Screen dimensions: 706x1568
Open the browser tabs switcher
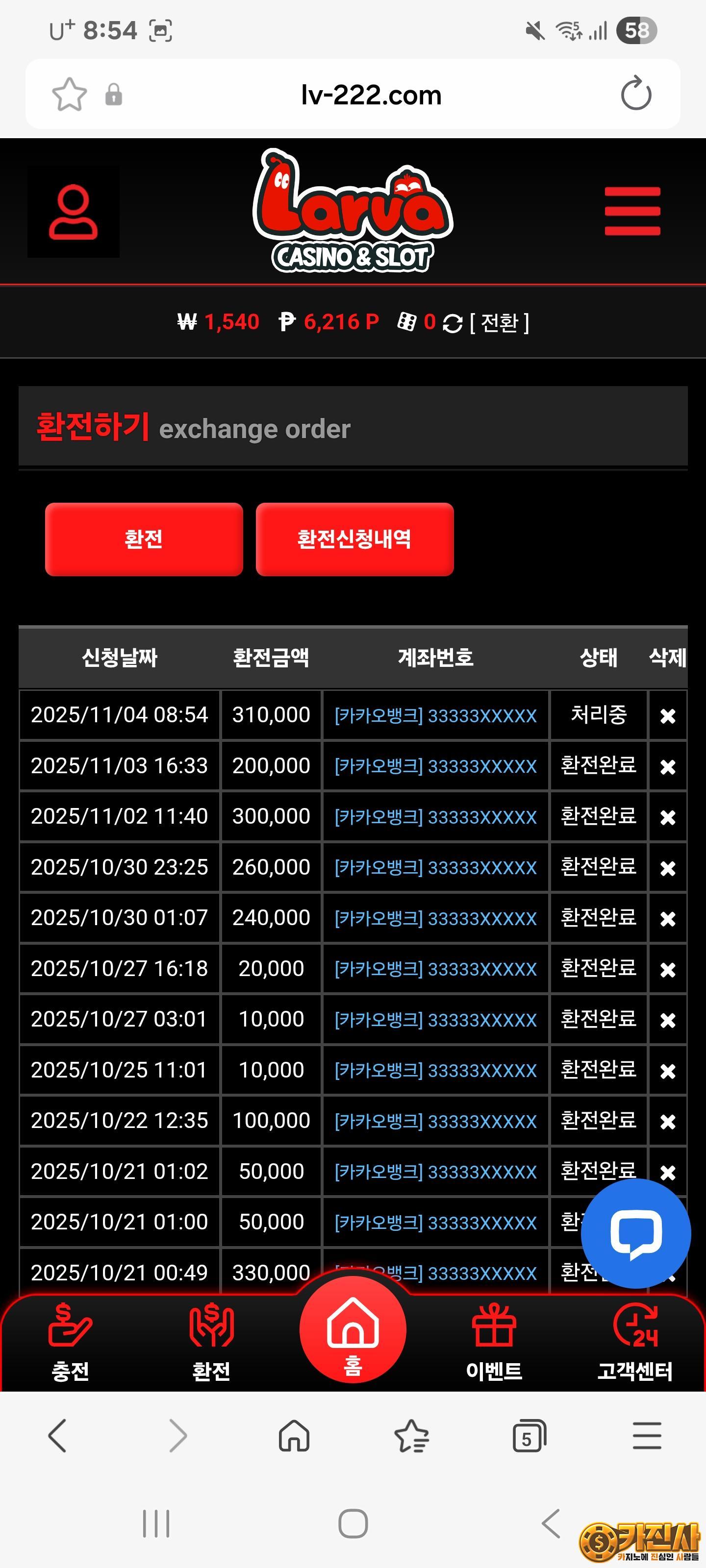(x=529, y=1437)
